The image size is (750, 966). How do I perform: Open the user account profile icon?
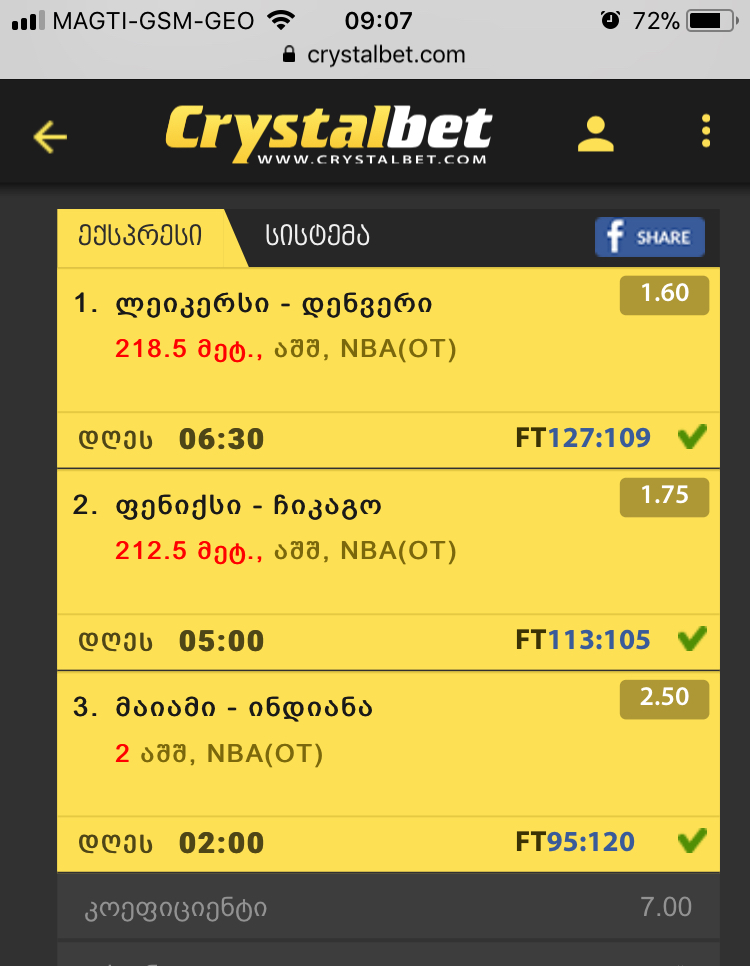596,134
